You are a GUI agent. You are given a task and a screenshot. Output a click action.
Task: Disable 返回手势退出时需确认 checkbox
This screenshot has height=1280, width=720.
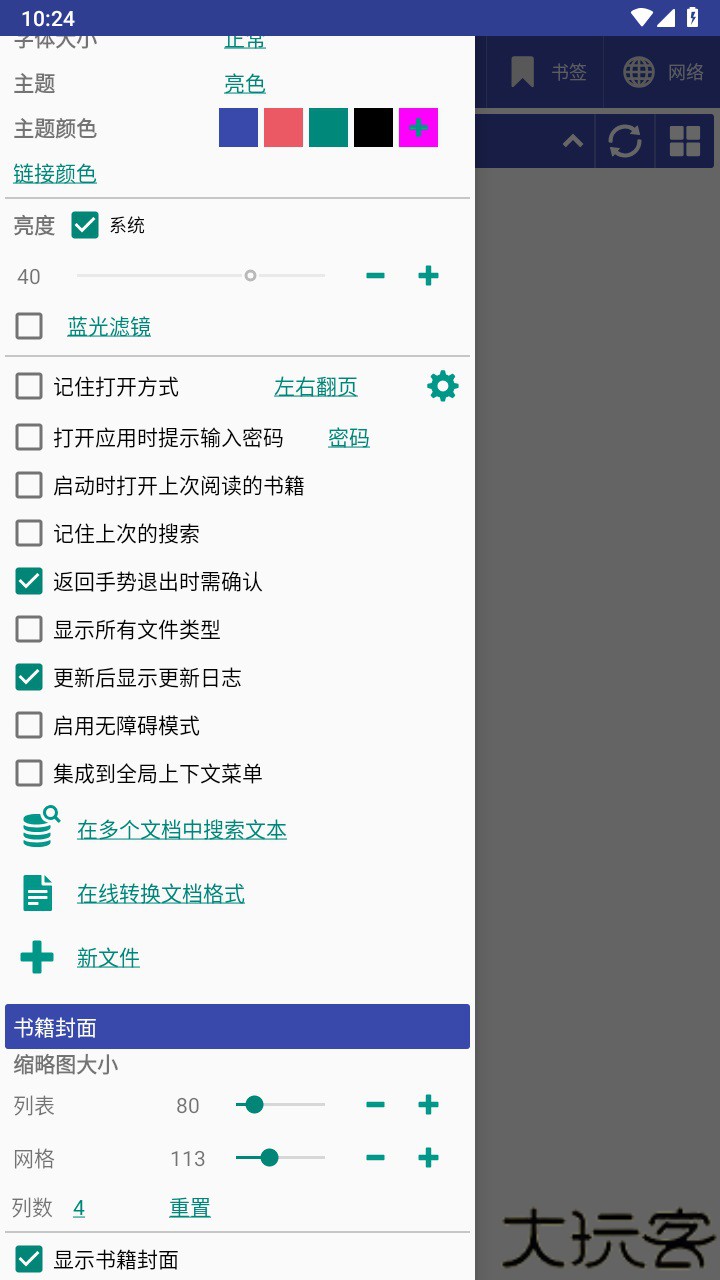pyautogui.click(x=29, y=582)
